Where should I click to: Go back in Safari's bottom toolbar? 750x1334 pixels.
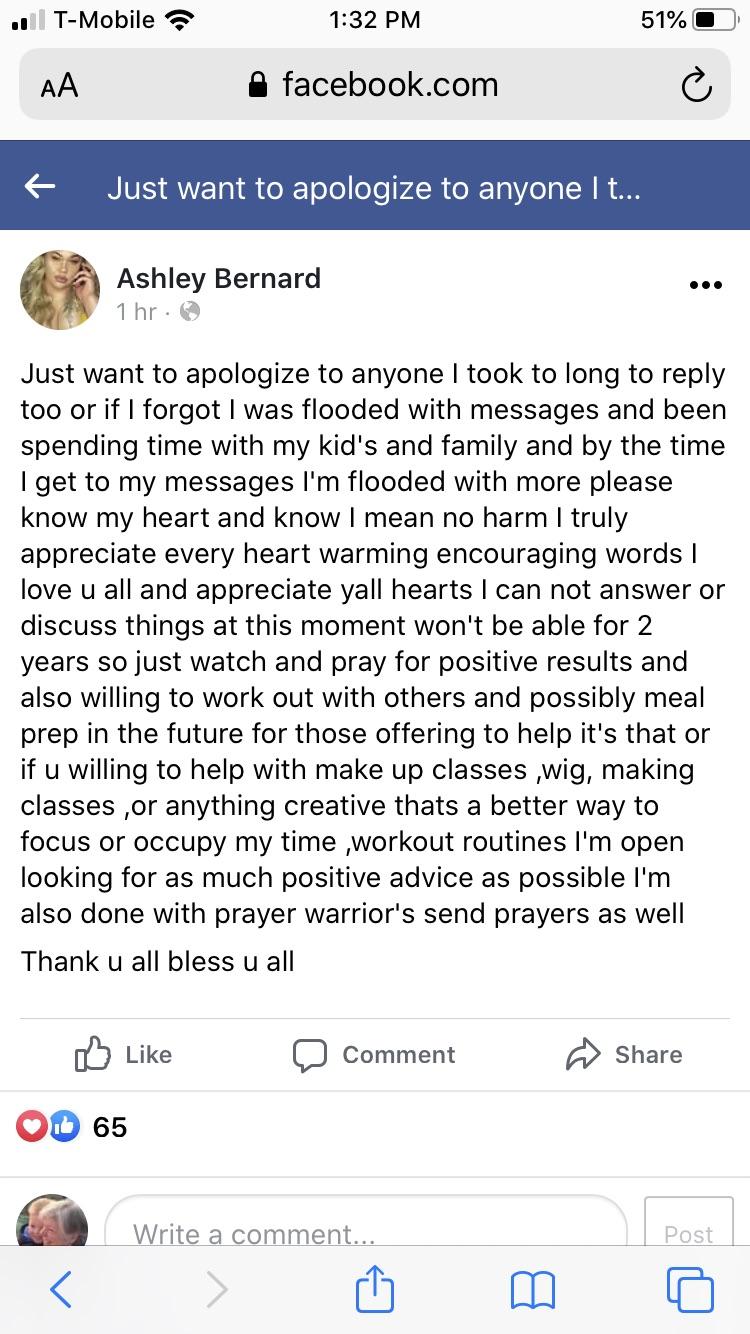(x=61, y=1289)
